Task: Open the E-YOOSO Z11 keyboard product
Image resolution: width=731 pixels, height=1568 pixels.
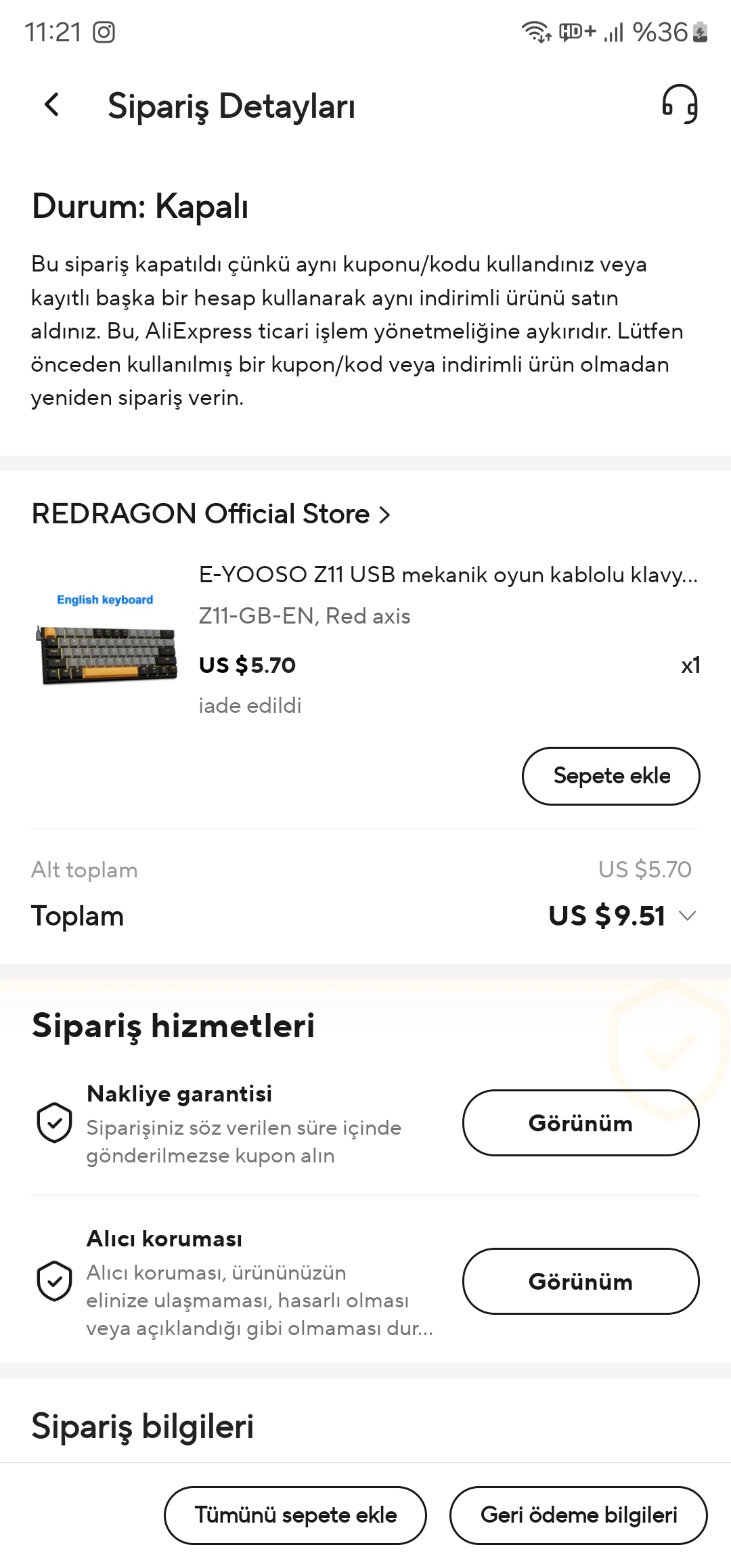Action: click(447, 575)
